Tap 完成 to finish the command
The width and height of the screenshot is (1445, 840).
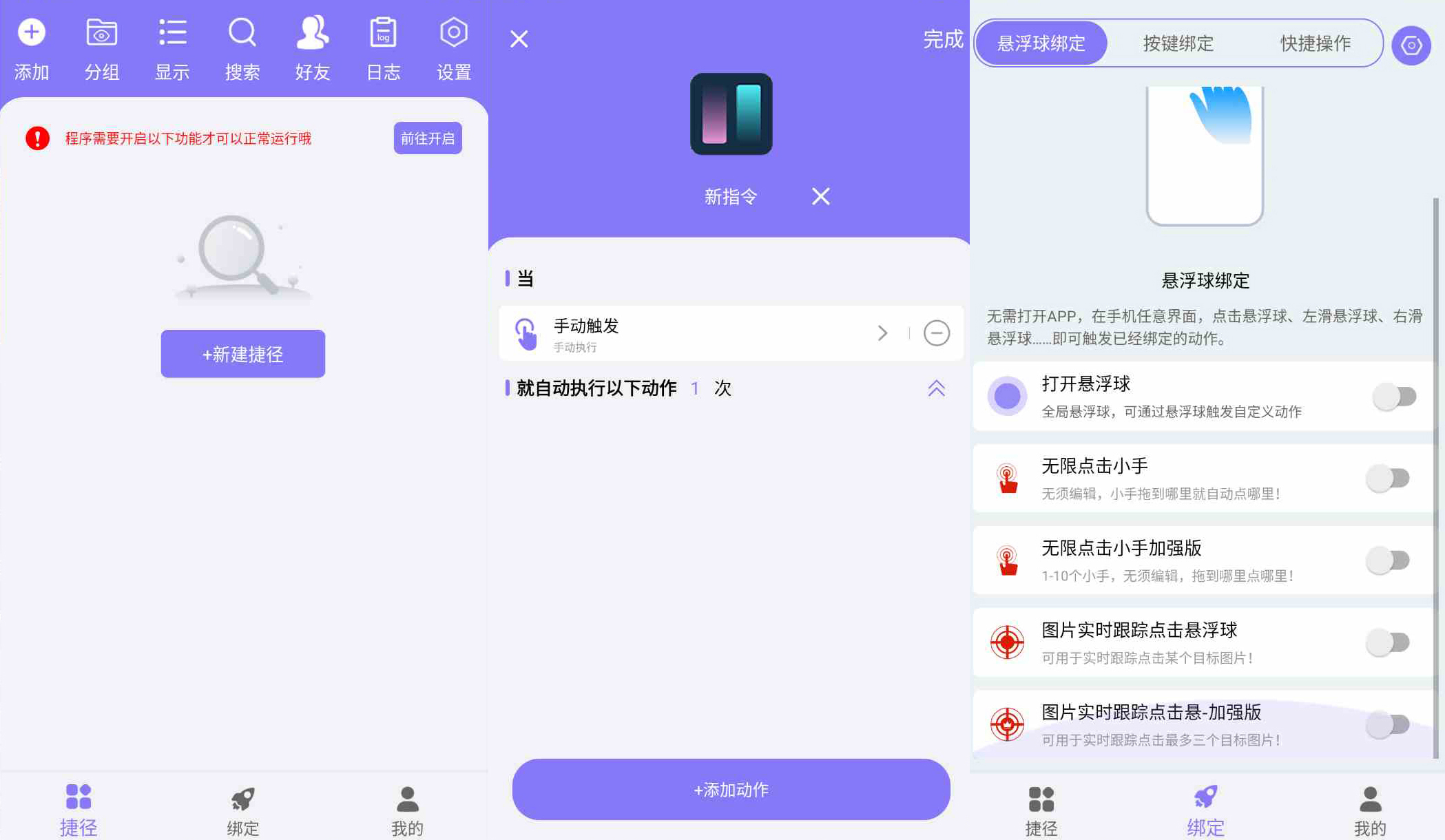click(942, 39)
